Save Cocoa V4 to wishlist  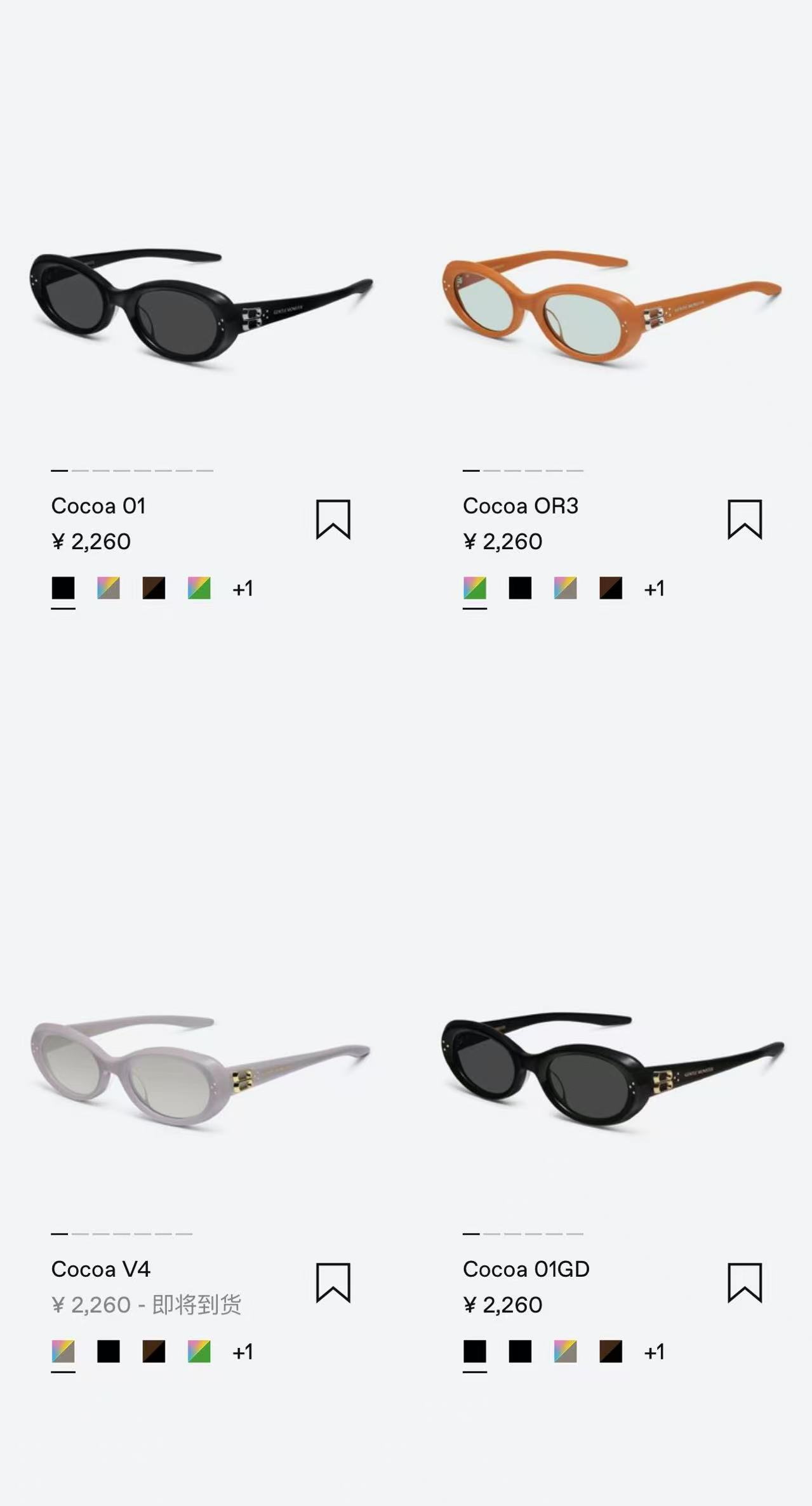(x=333, y=1283)
